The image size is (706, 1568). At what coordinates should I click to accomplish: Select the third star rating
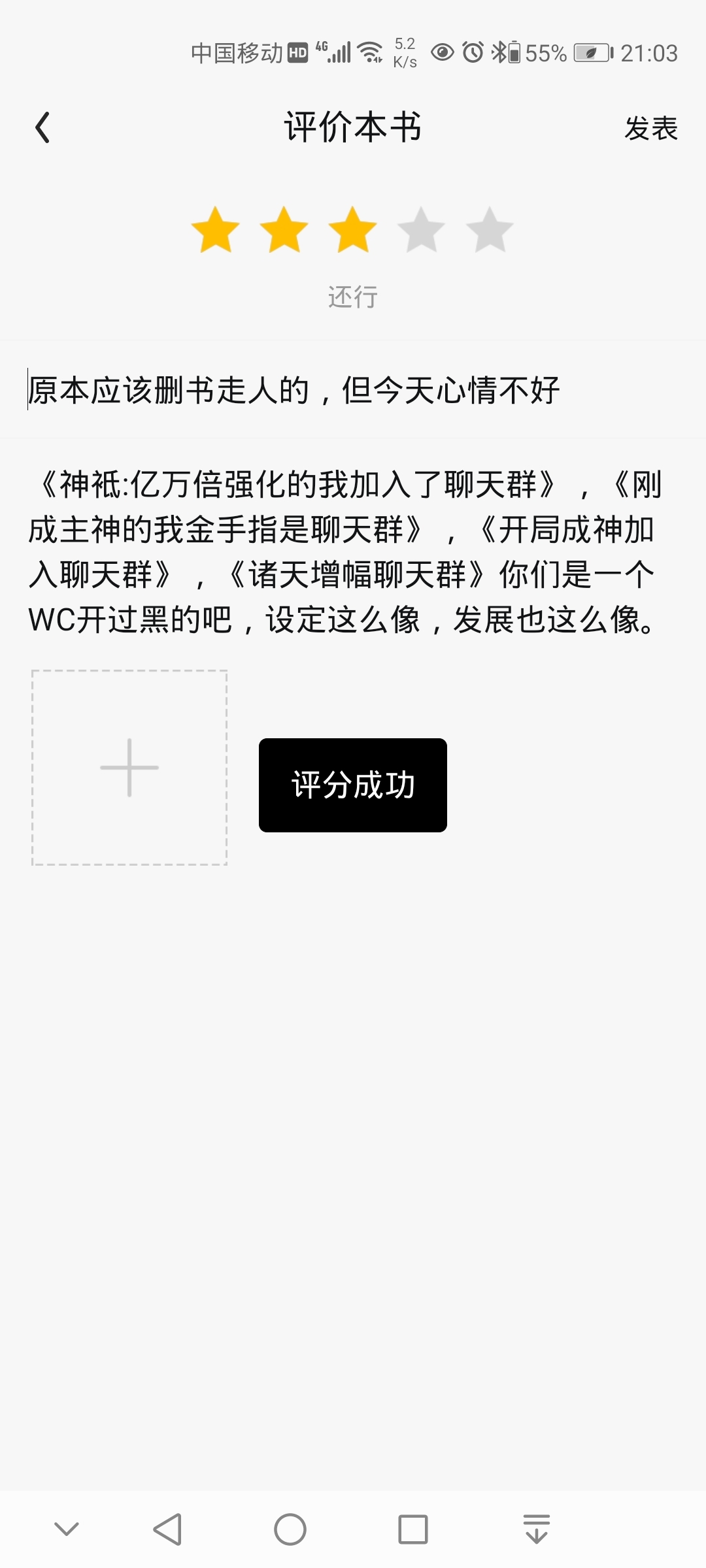pyautogui.click(x=352, y=229)
